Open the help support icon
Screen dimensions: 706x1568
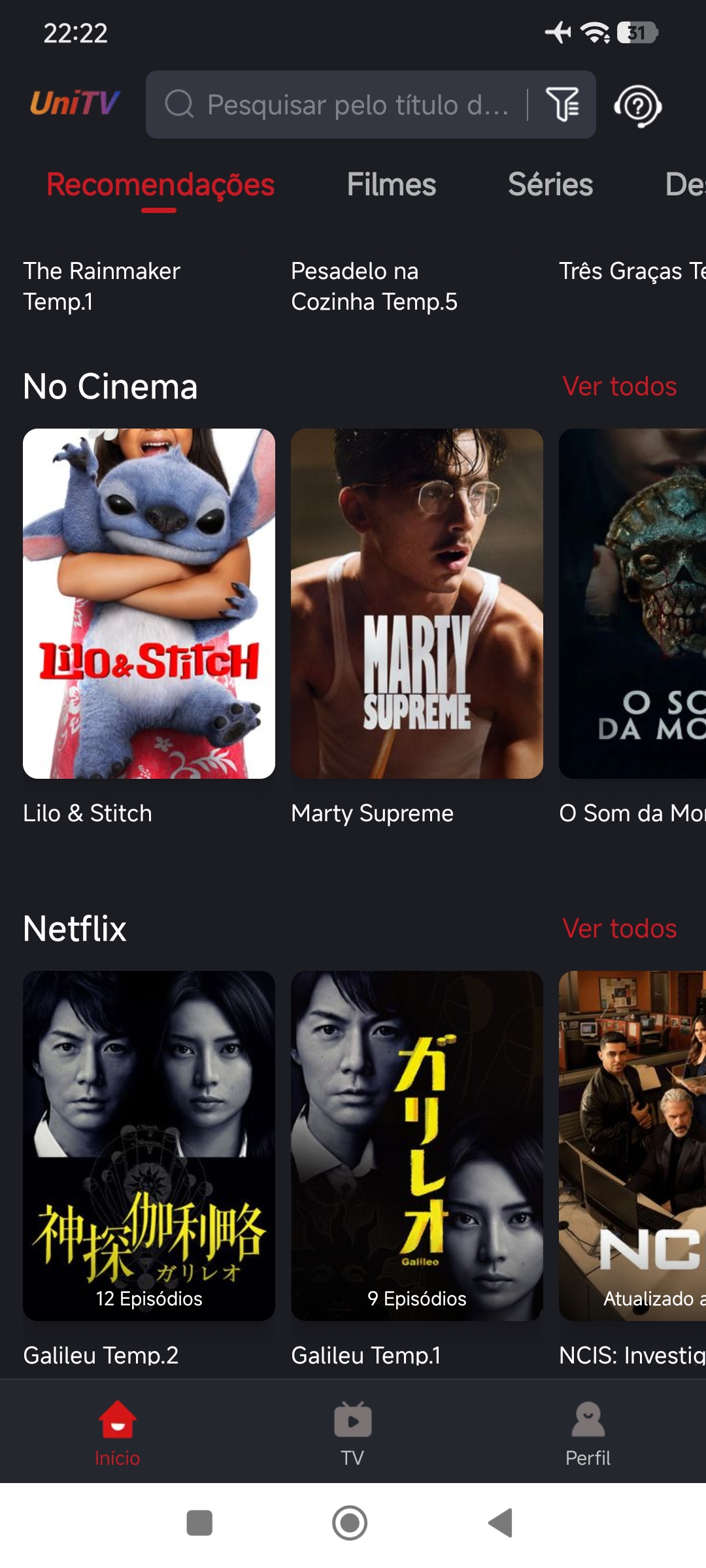tap(637, 106)
